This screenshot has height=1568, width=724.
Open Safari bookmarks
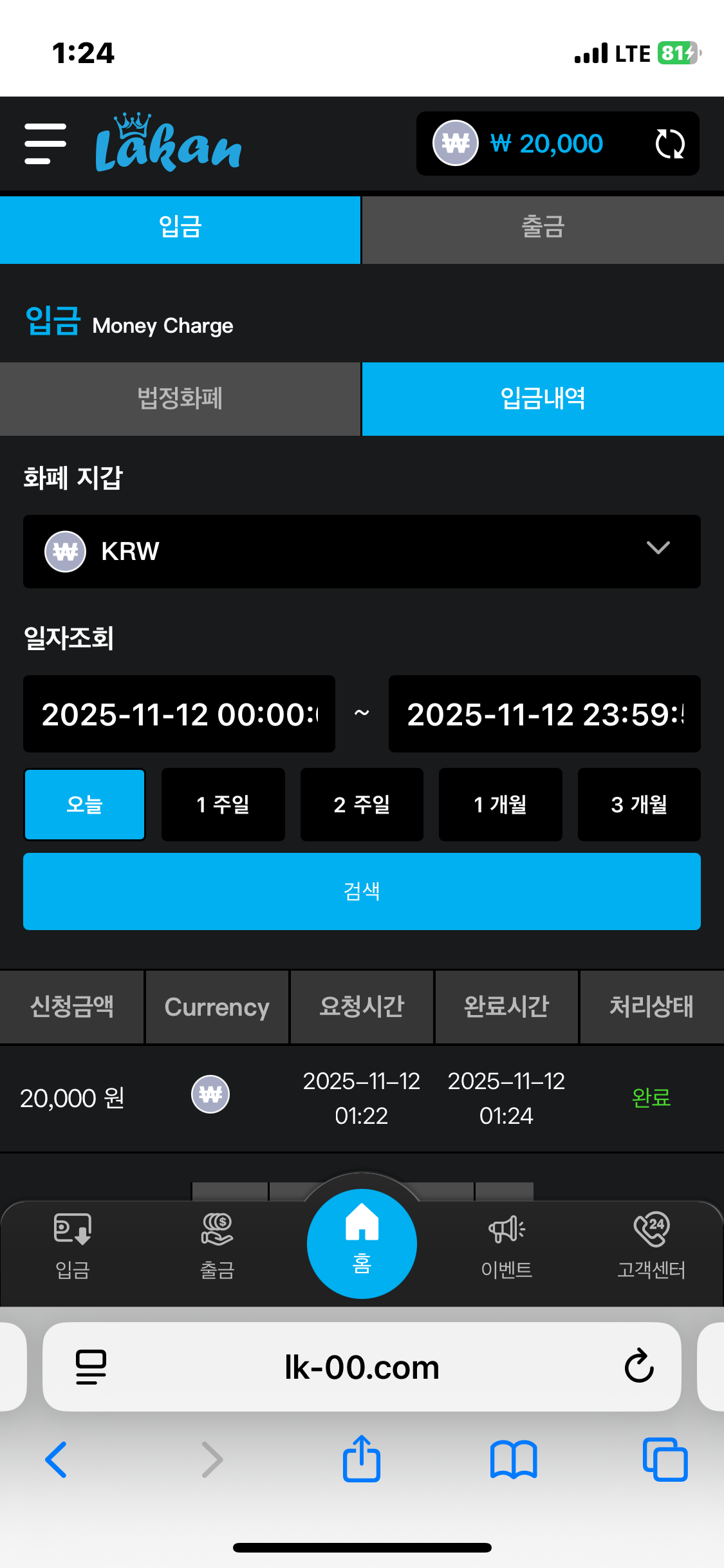[x=513, y=1459]
